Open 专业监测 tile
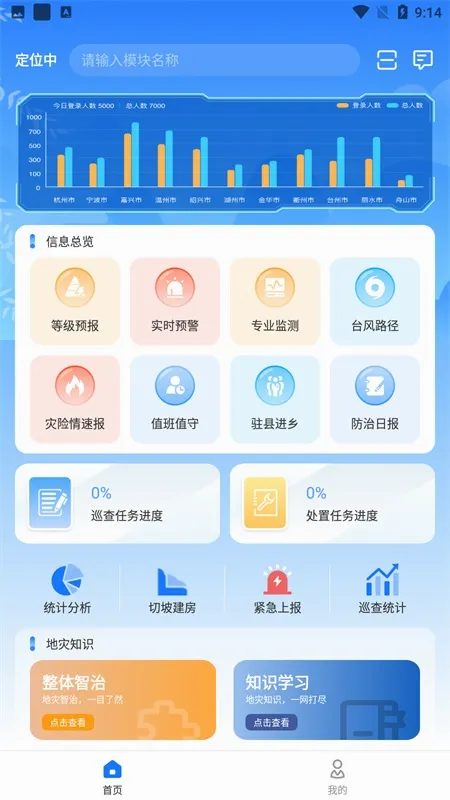The height and width of the screenshot is (800, 450). point(275,301)
